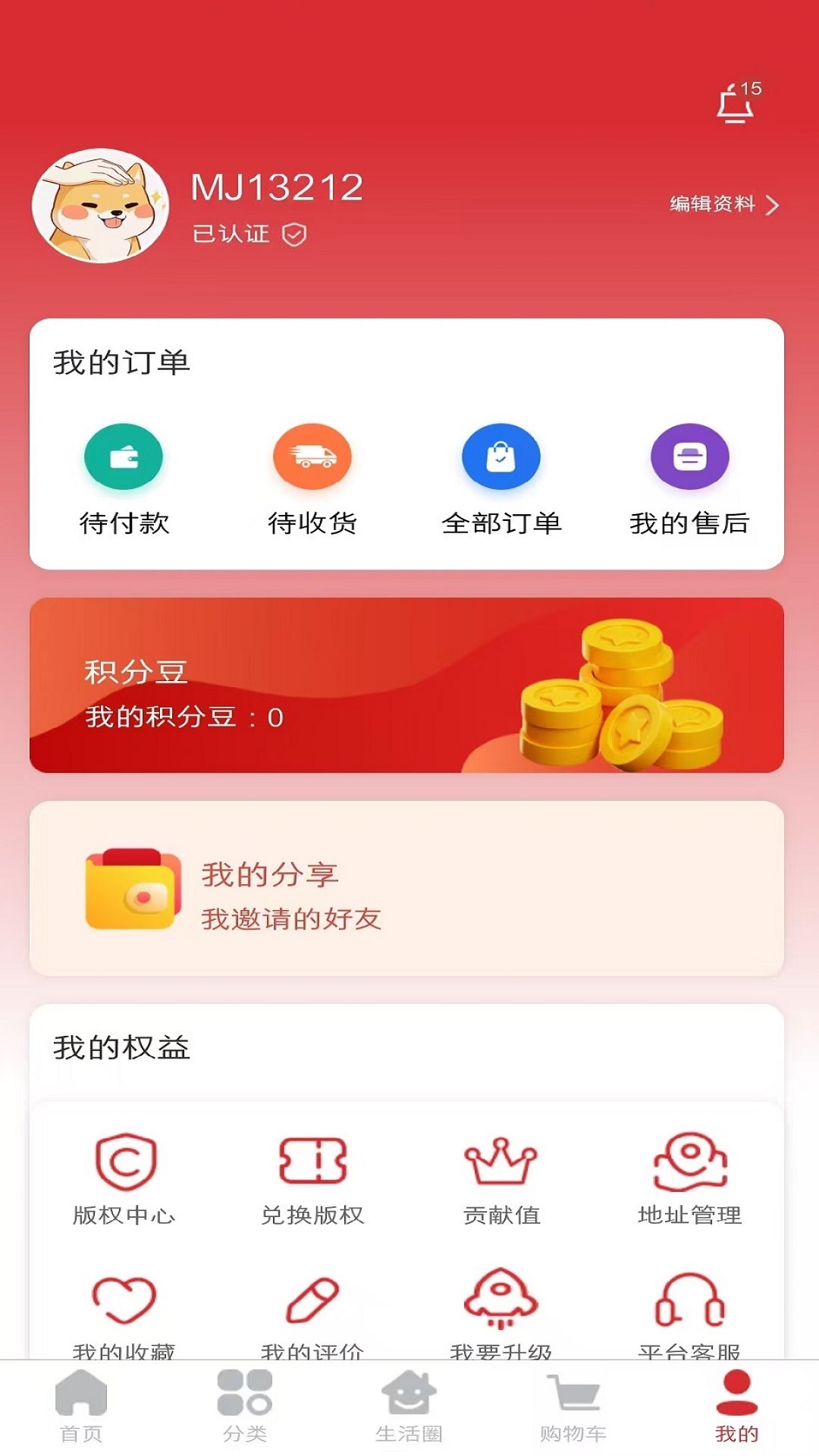Open 我的售后 after-sales icon
This screenshot has width=819, height=1456.
coord(689,457)
